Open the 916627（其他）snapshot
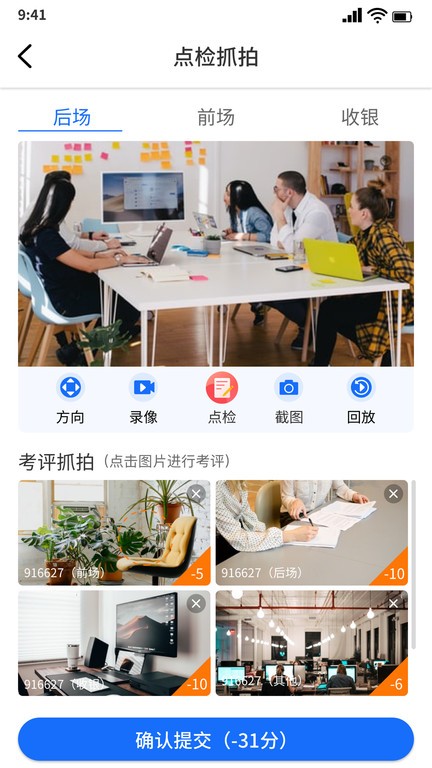The width and height of the screenshot is (432, 768). pyautogui.click(x=312, y=643)
